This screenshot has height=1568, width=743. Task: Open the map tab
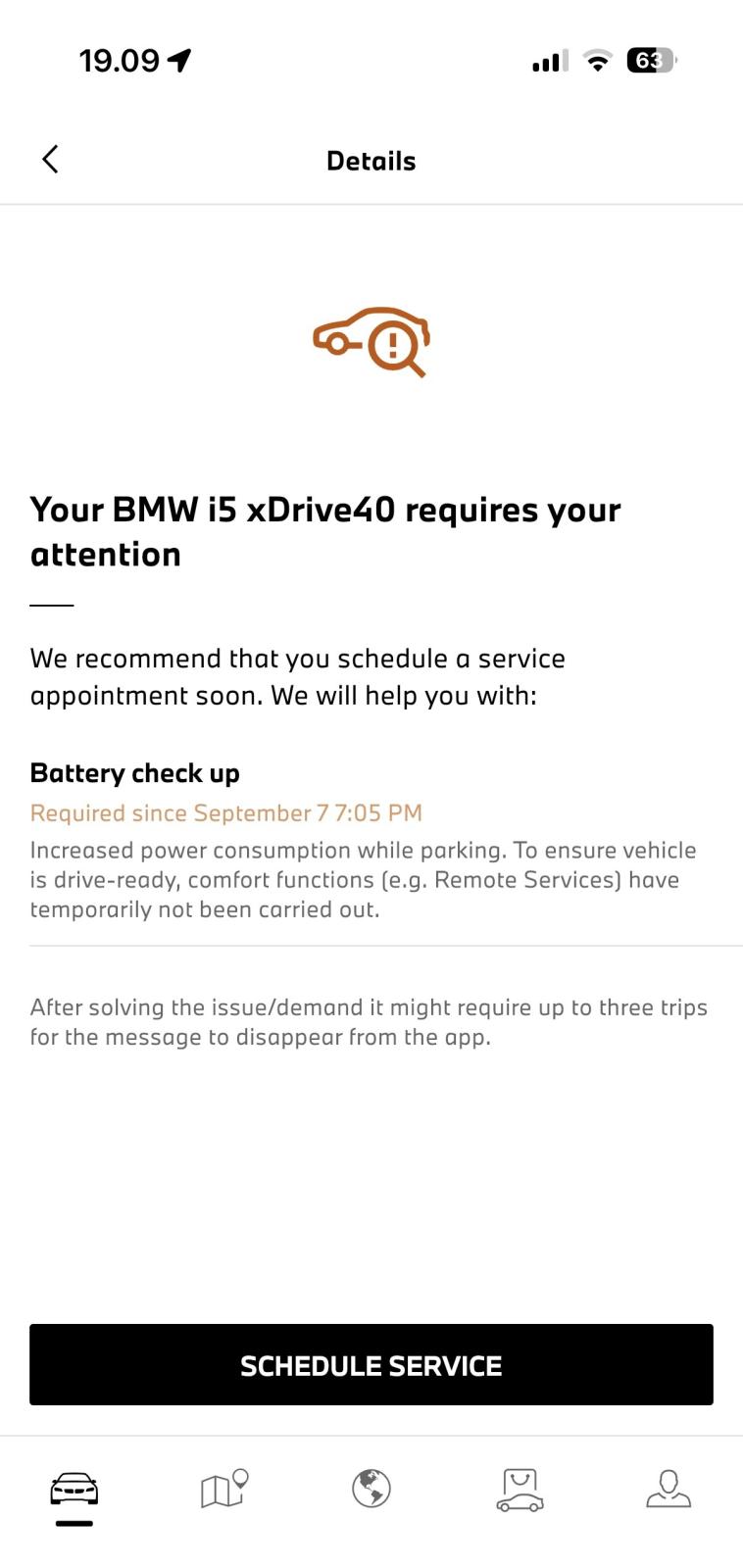click(223, 1490)
